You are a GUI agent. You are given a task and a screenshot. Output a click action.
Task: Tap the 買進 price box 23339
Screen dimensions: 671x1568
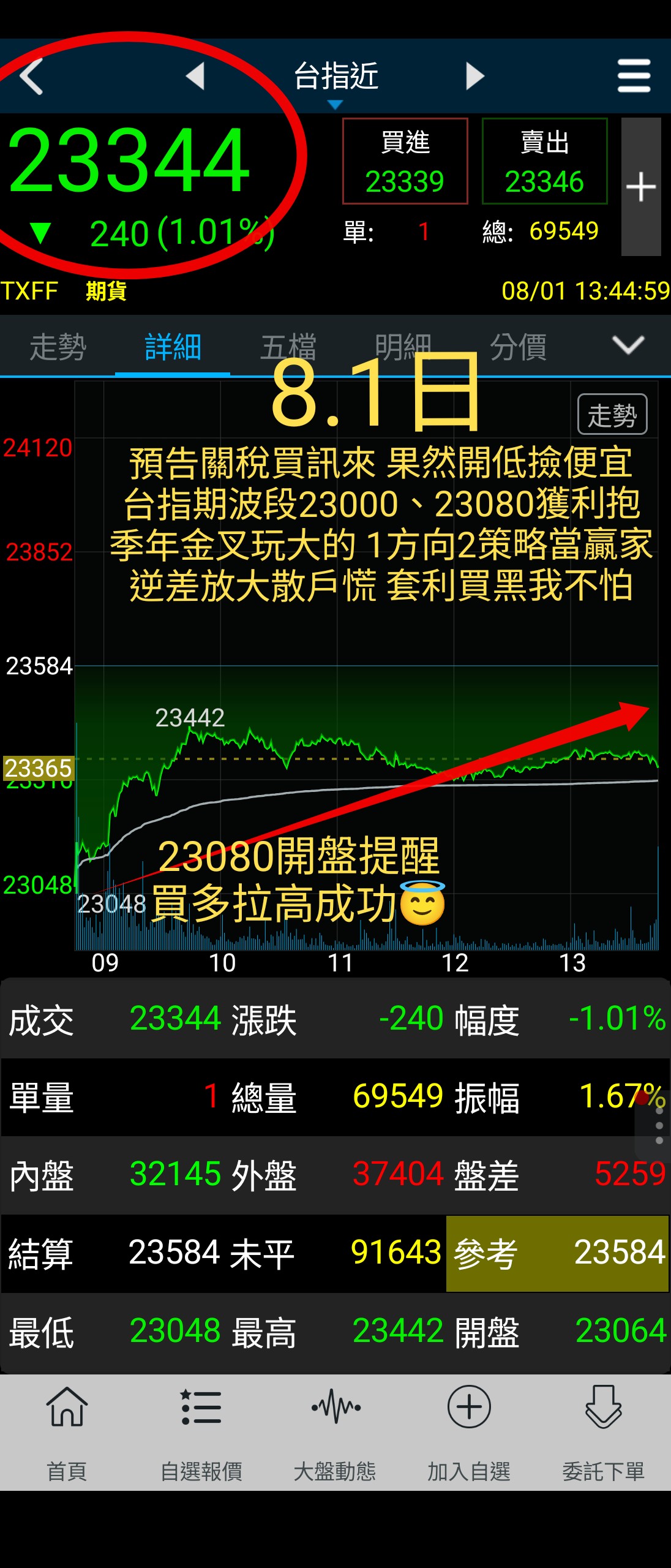click(x=405, y=161)
